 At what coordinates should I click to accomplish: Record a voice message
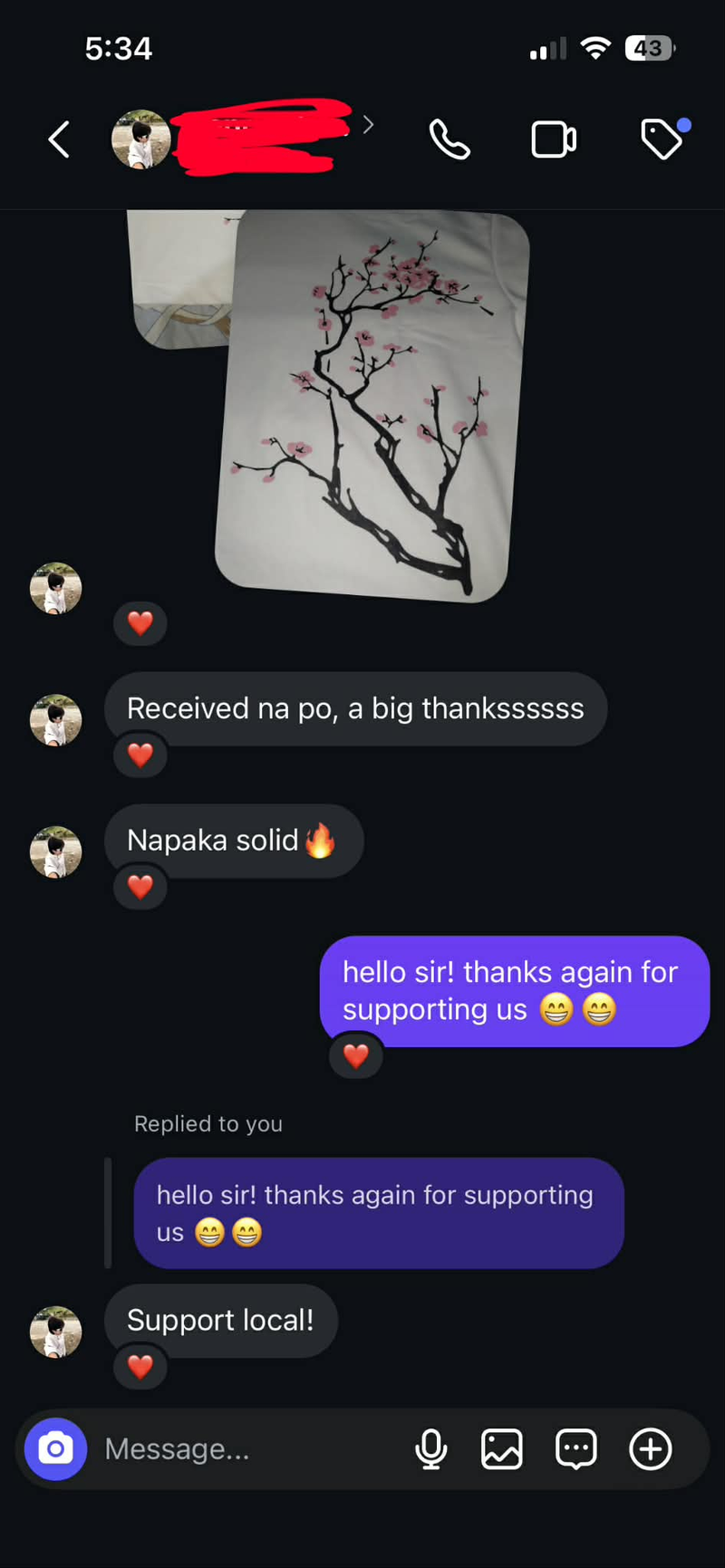point(430,1448)
